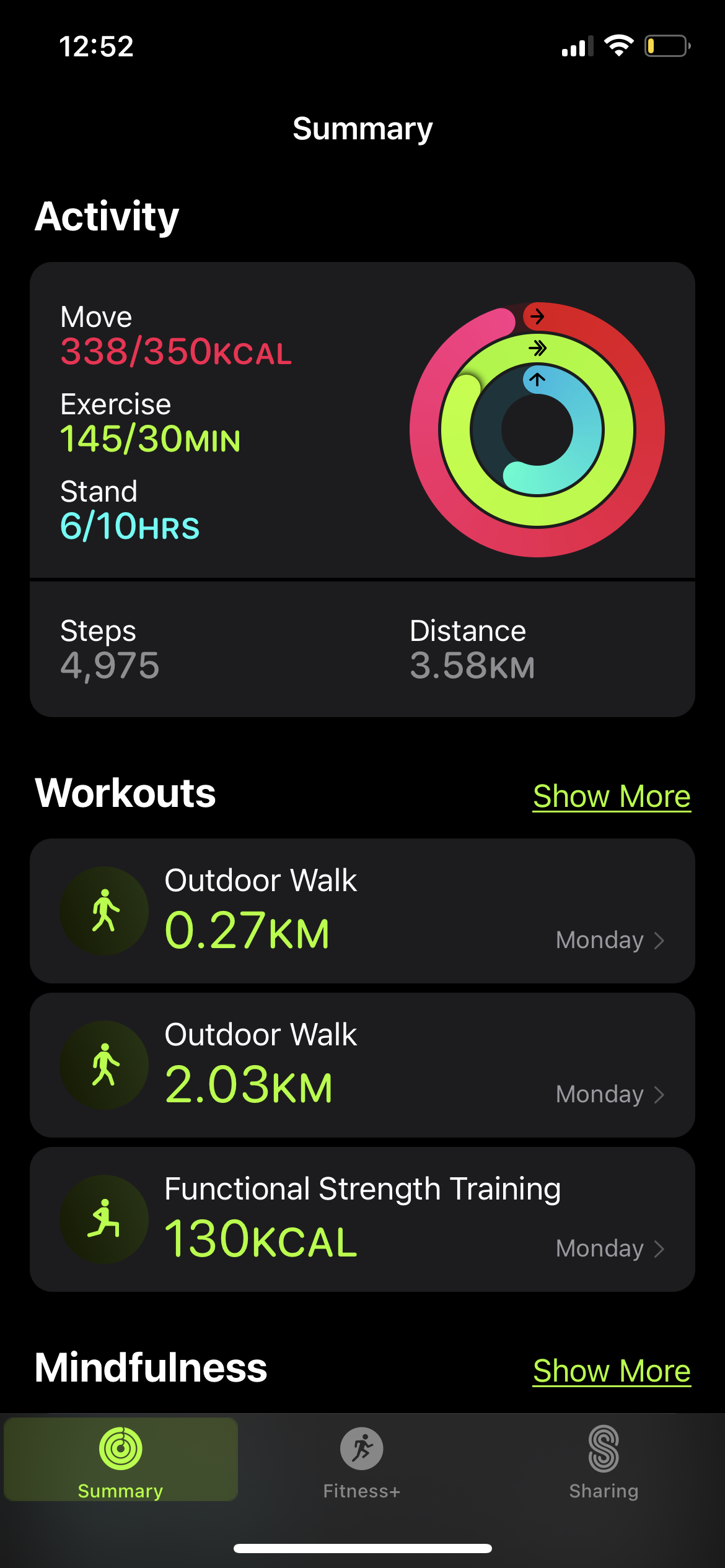The image size is (725, 1568).
Task: Open the Functional Strength Training workout
Action: [x=362, y=1219]
